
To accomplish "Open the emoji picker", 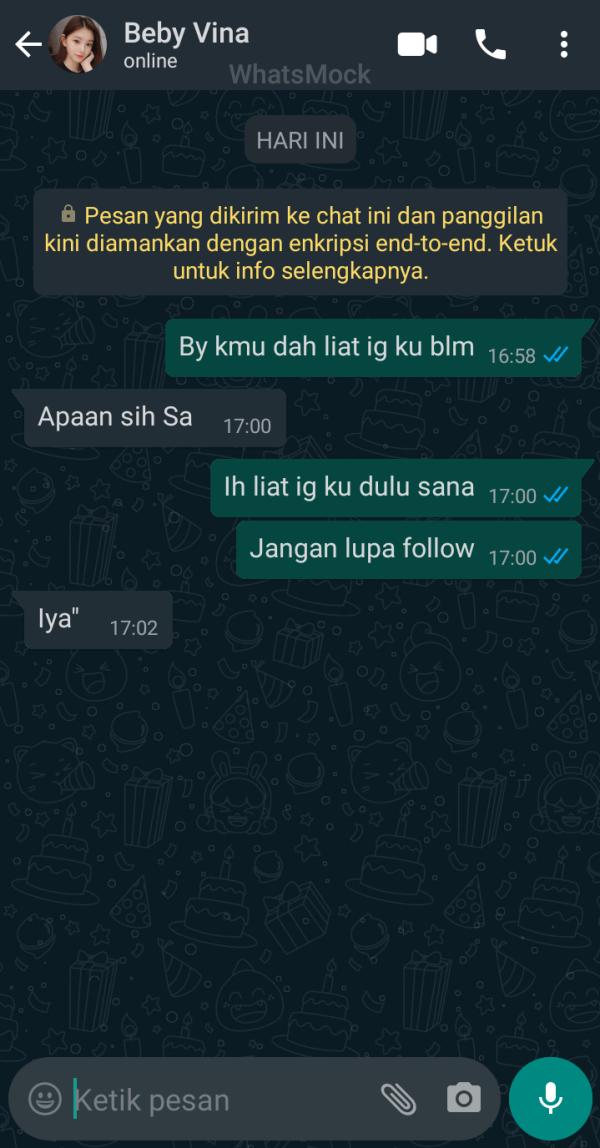I will (44, 1099).
